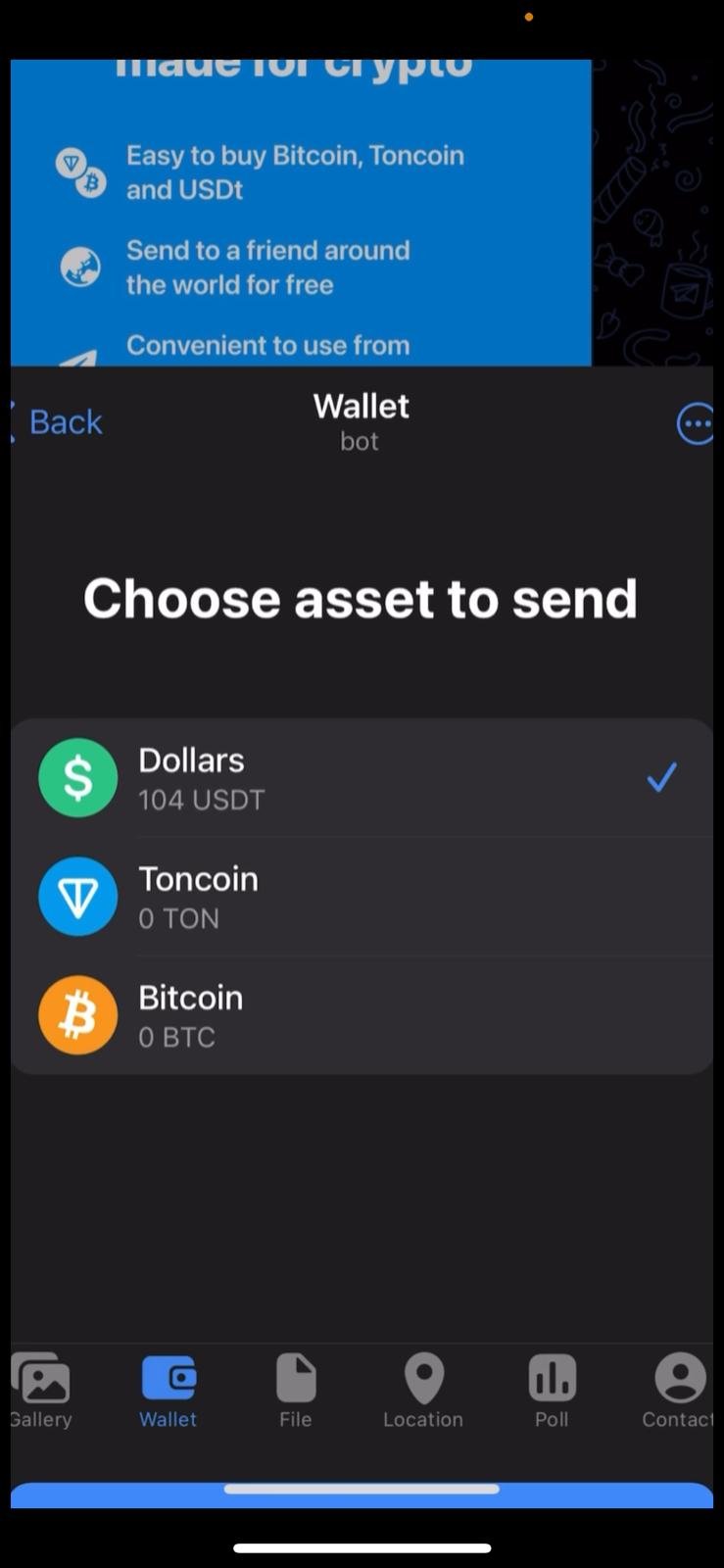Open the Wallet attachment tab

[x=169, y=1391]
